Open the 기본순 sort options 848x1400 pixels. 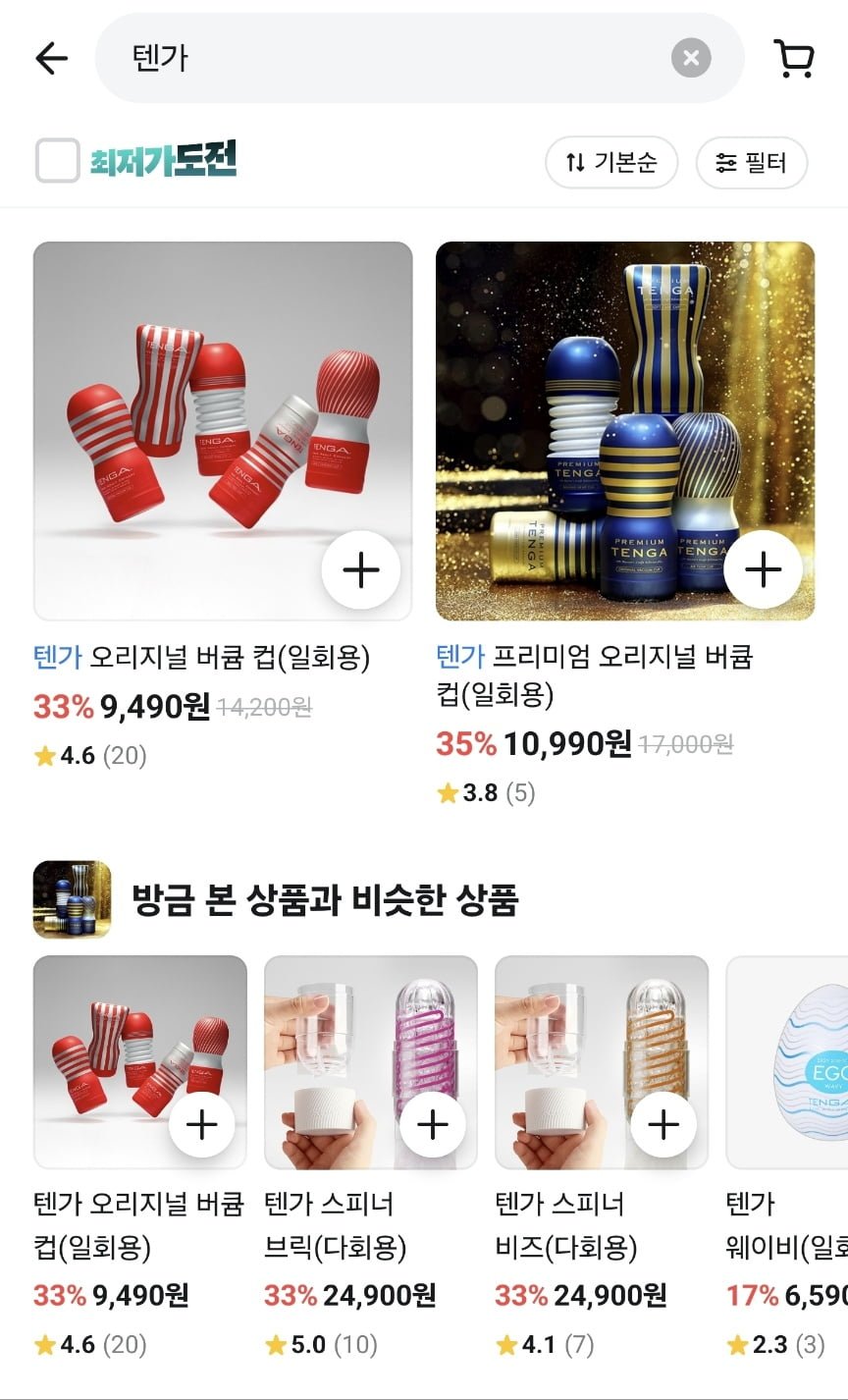[611, 162]
